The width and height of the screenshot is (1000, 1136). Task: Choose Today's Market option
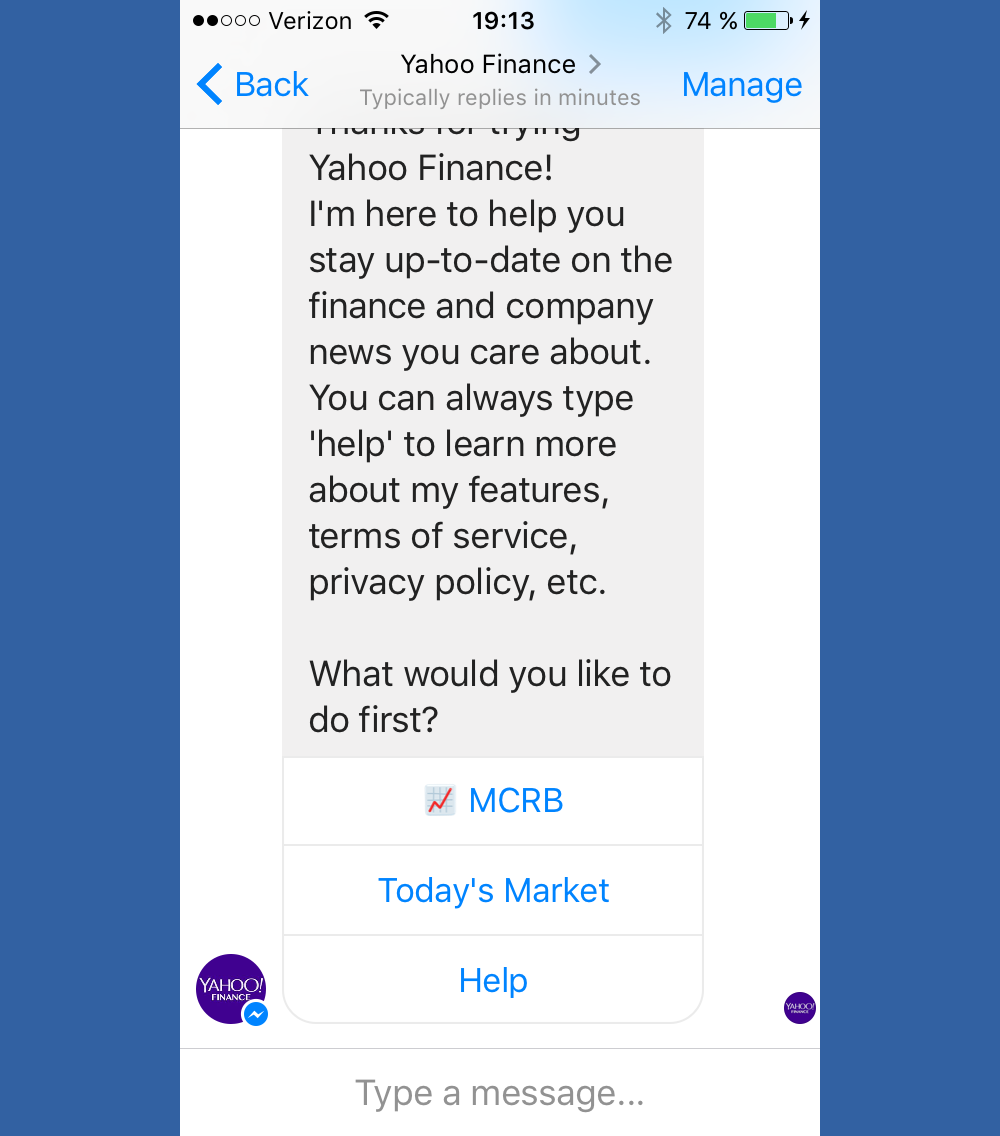(493, 891)
